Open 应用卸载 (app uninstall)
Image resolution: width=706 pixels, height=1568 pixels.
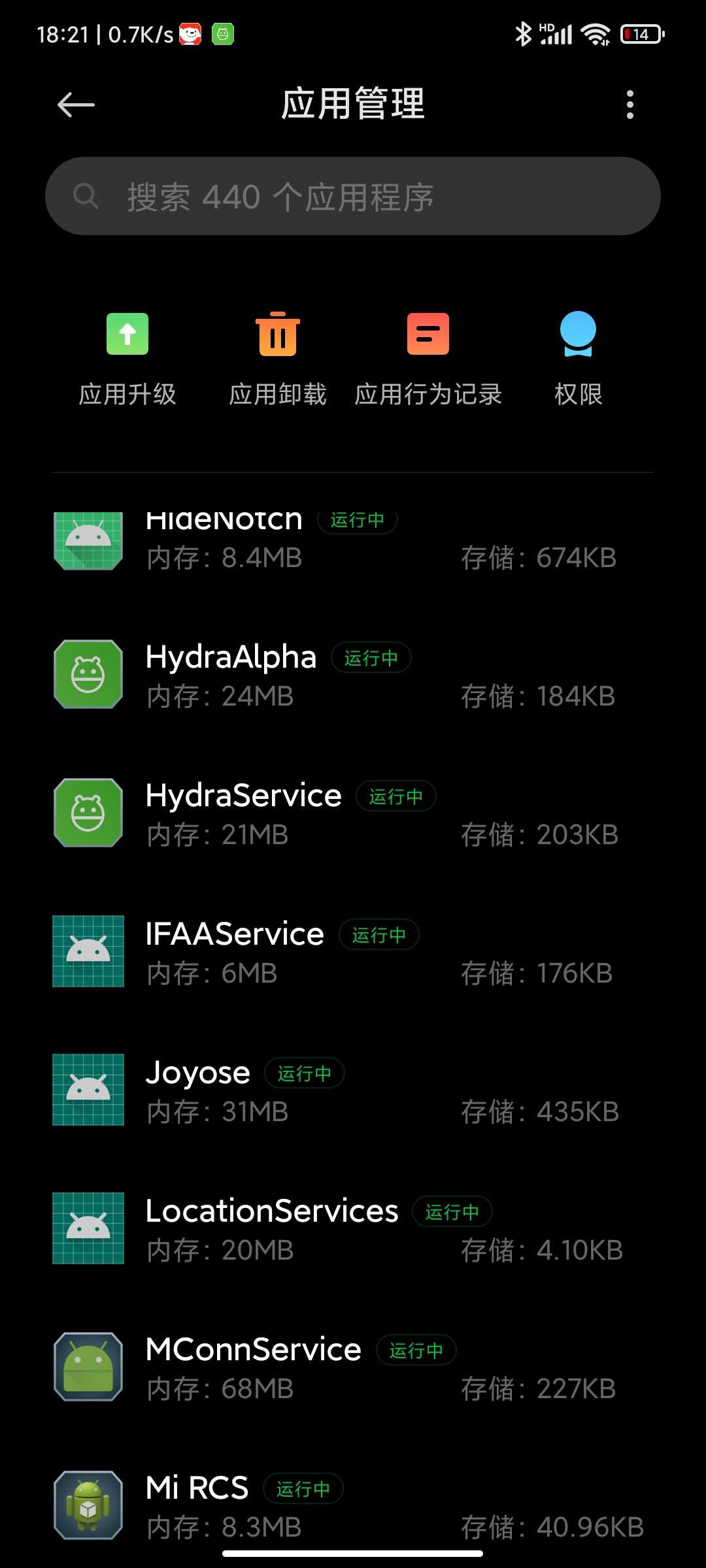278,360
